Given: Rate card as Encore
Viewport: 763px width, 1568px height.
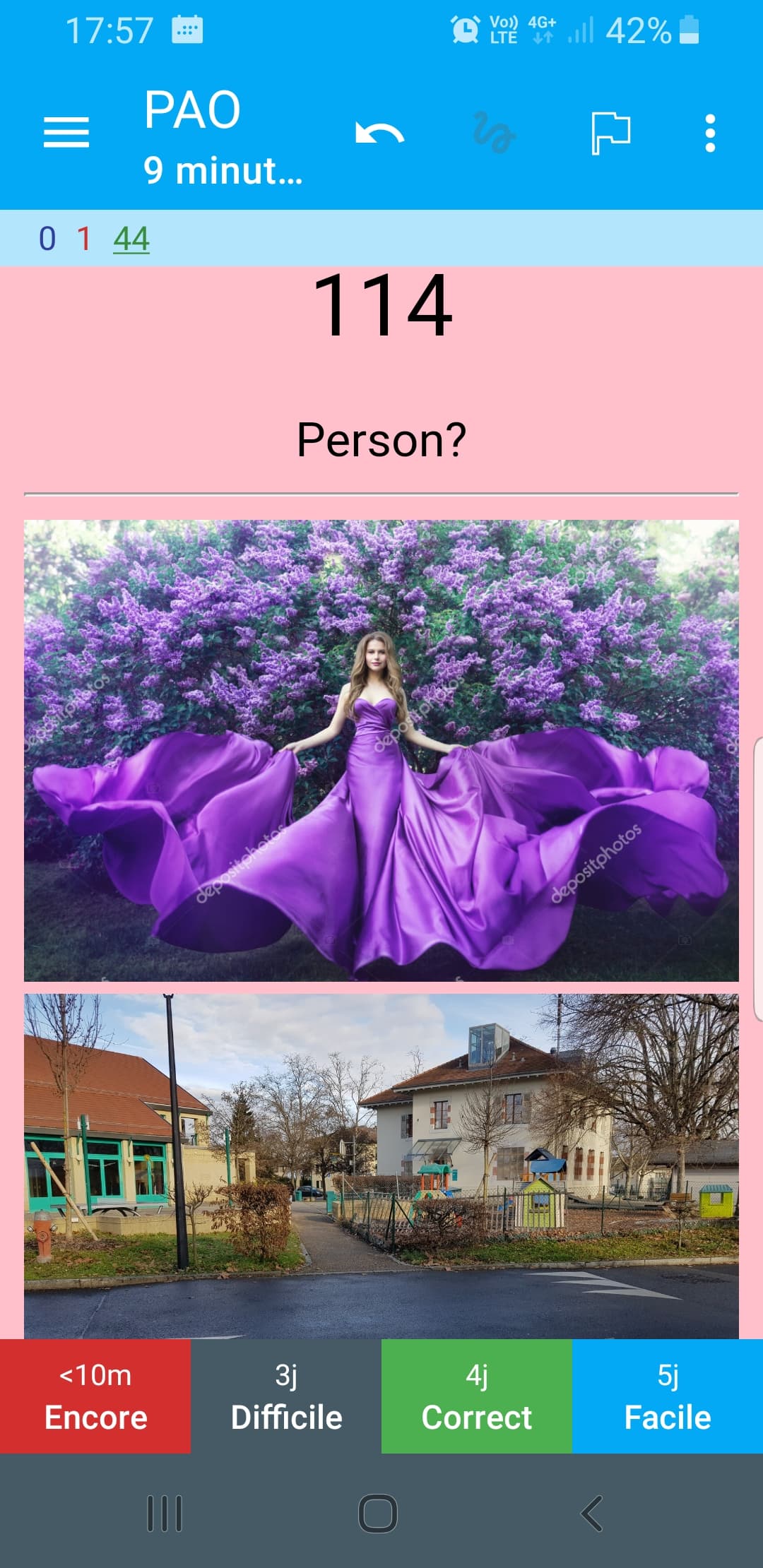Looking at the screenshot, I should [95, 1396].
